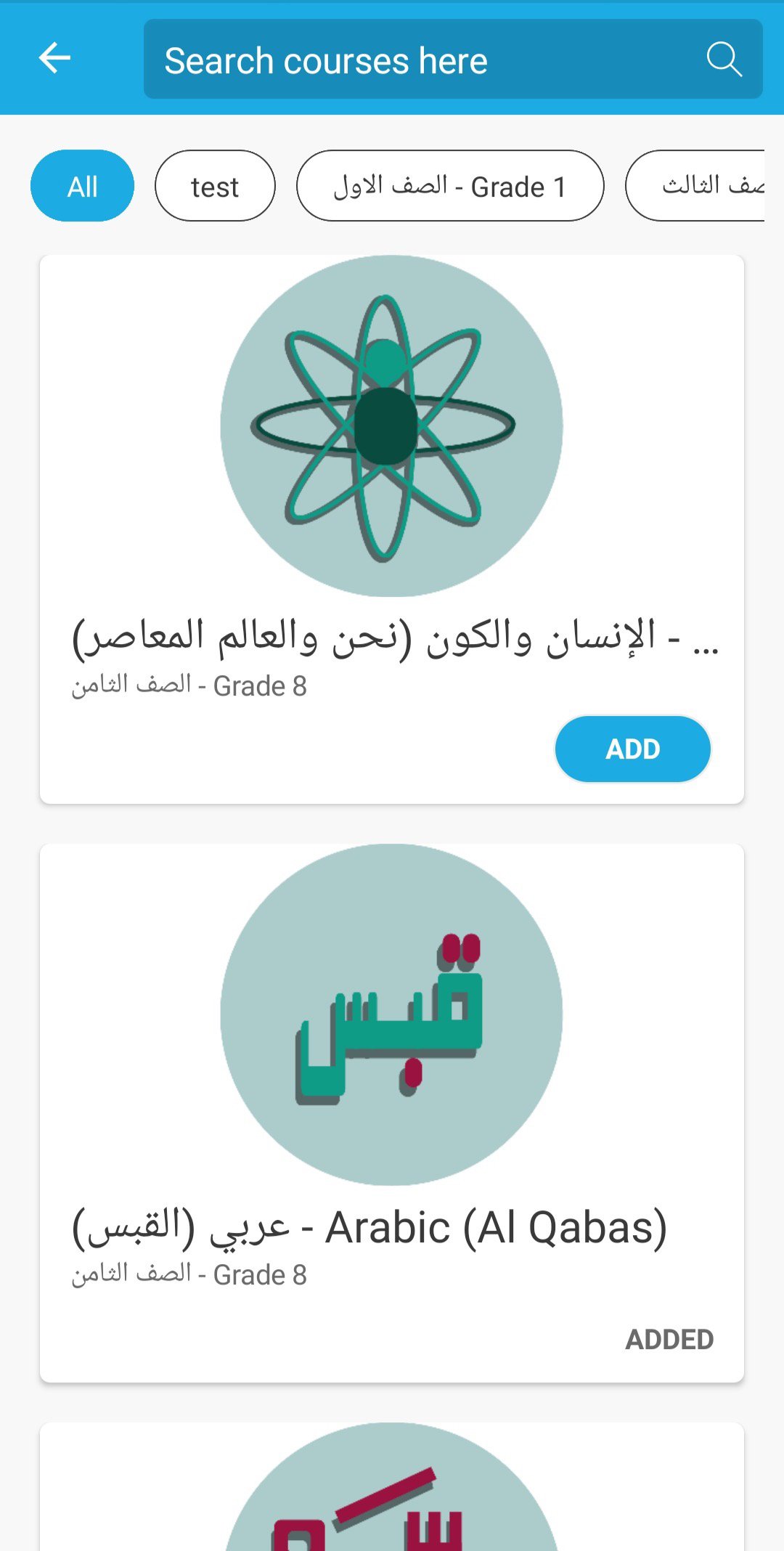
Task: Filter courses by the test chip
Action: (215, 186)
